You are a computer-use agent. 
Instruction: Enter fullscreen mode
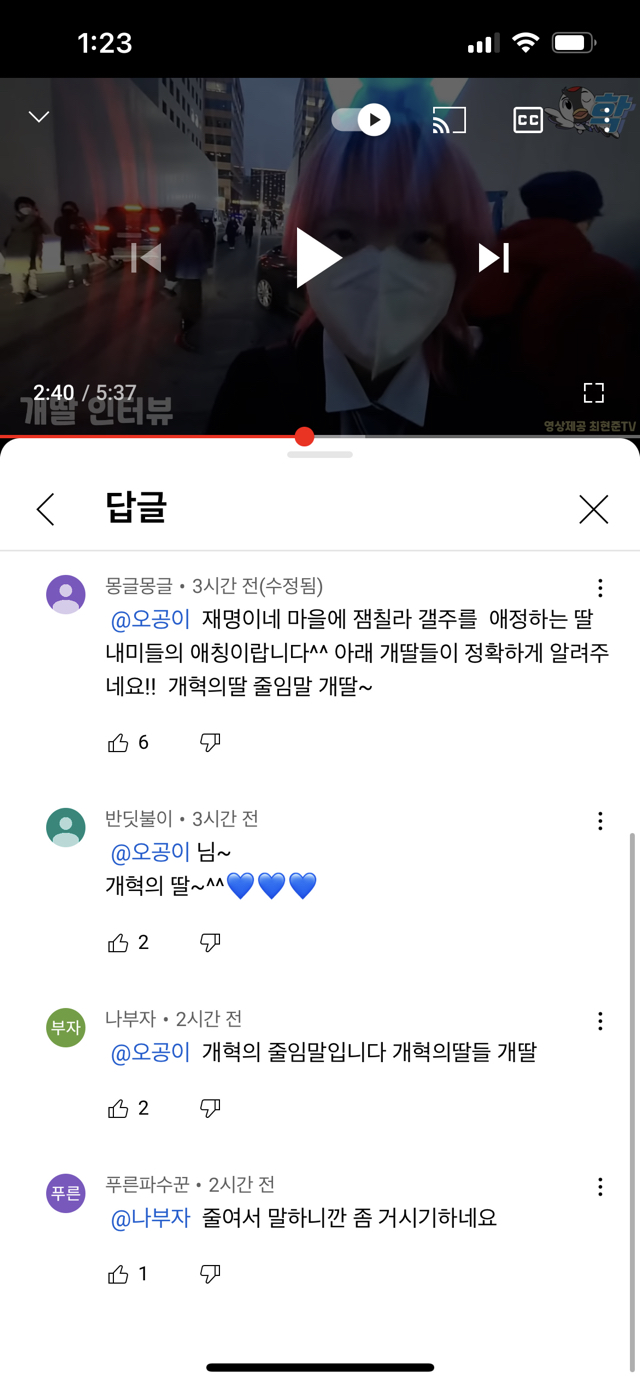[594, 393]
